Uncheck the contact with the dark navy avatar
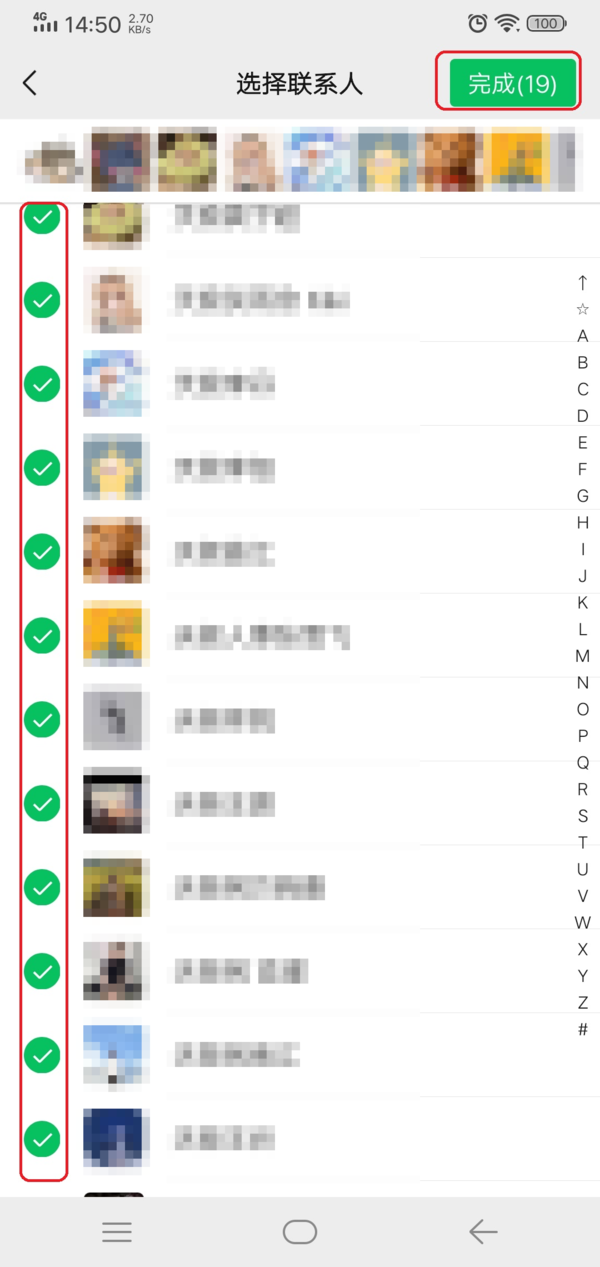The image size is (600, 1267). [42, 1138]
